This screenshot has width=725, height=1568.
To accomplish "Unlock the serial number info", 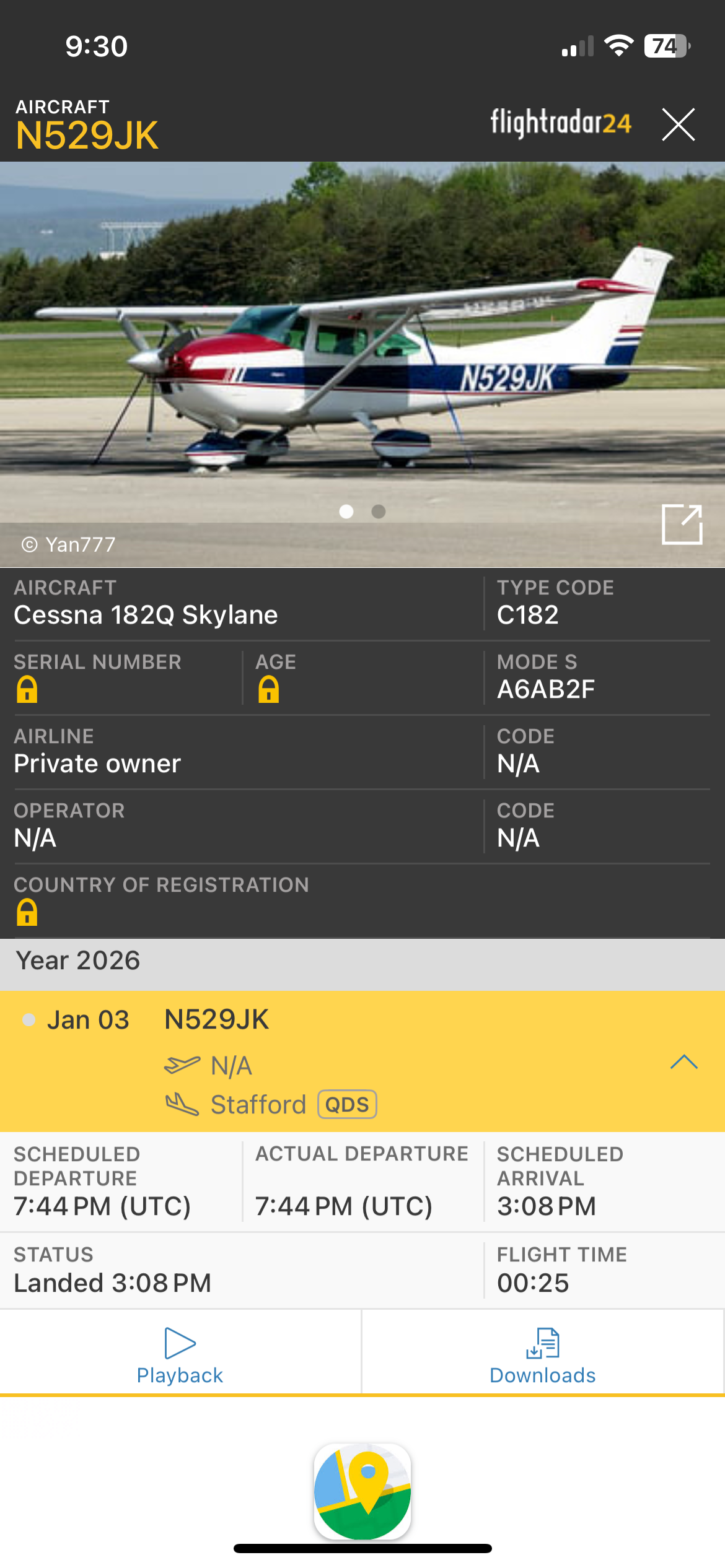I will pyautogui.click(x=27, y=690).
